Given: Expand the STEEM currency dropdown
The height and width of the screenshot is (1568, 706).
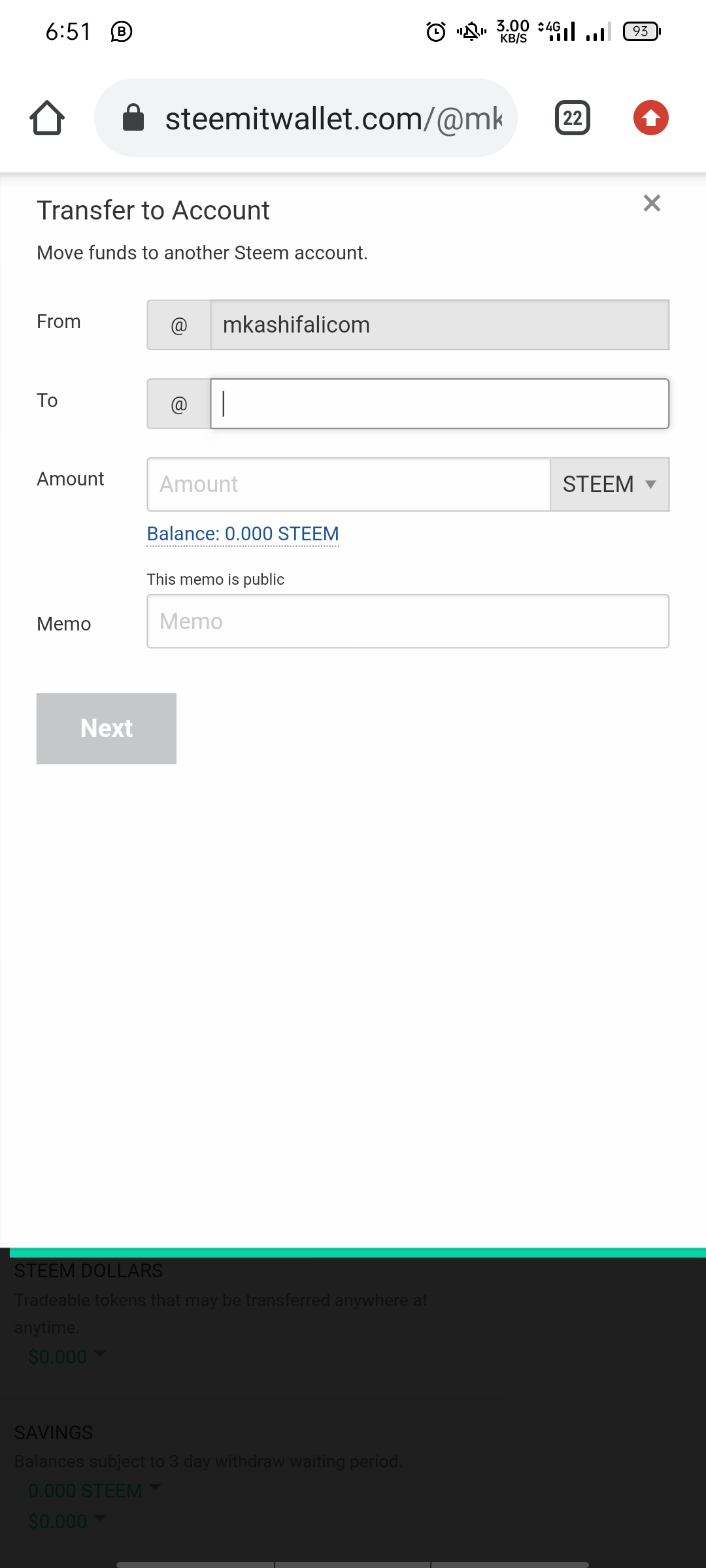Looking at the screenshot, I should click(x=609, y=484).
